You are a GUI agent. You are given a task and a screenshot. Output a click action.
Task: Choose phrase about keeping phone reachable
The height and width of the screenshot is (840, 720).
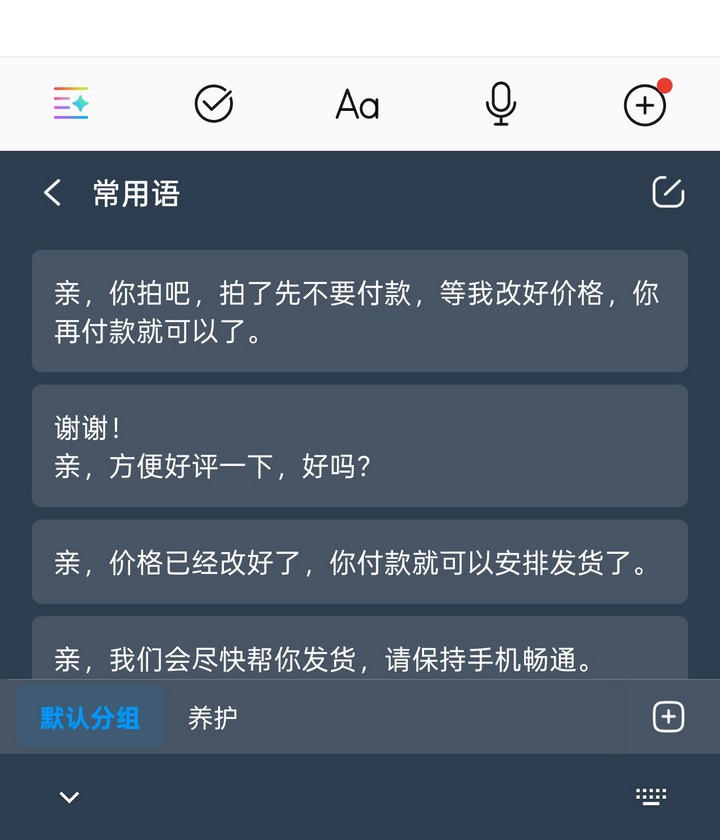(360, 657)
